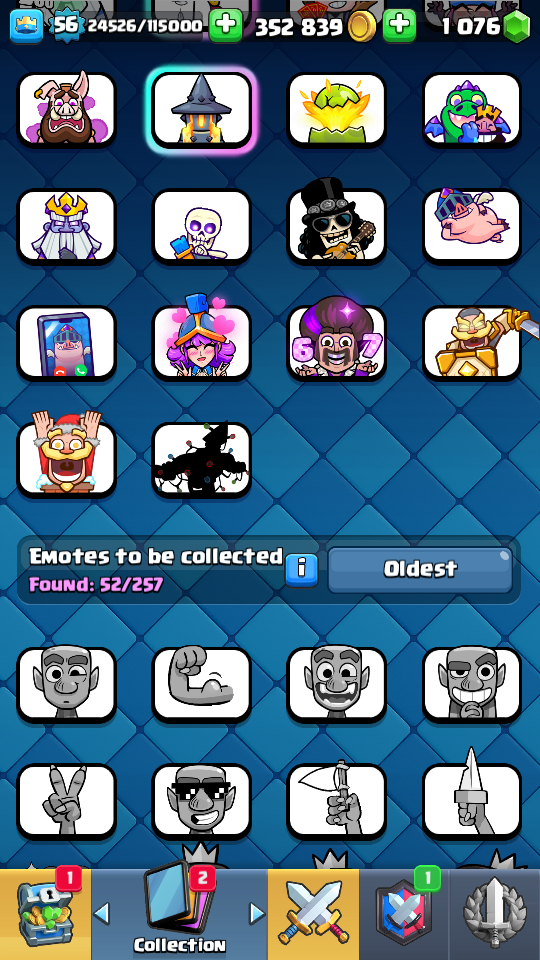Select the grey flexing arm emote
The width and height of the screenshot is (540, 960).
[201, 684]
